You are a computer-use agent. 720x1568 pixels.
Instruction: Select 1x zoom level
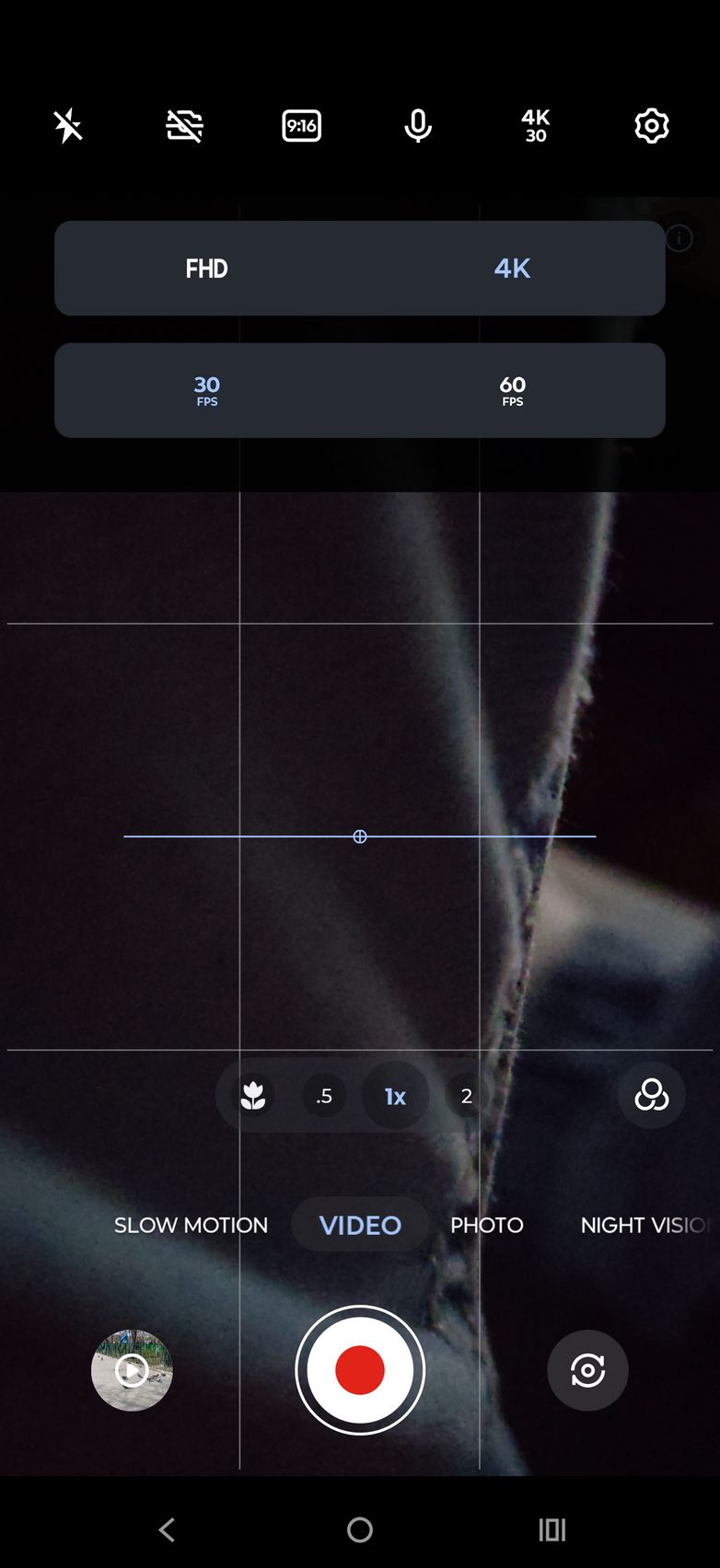pos(395,1096)
